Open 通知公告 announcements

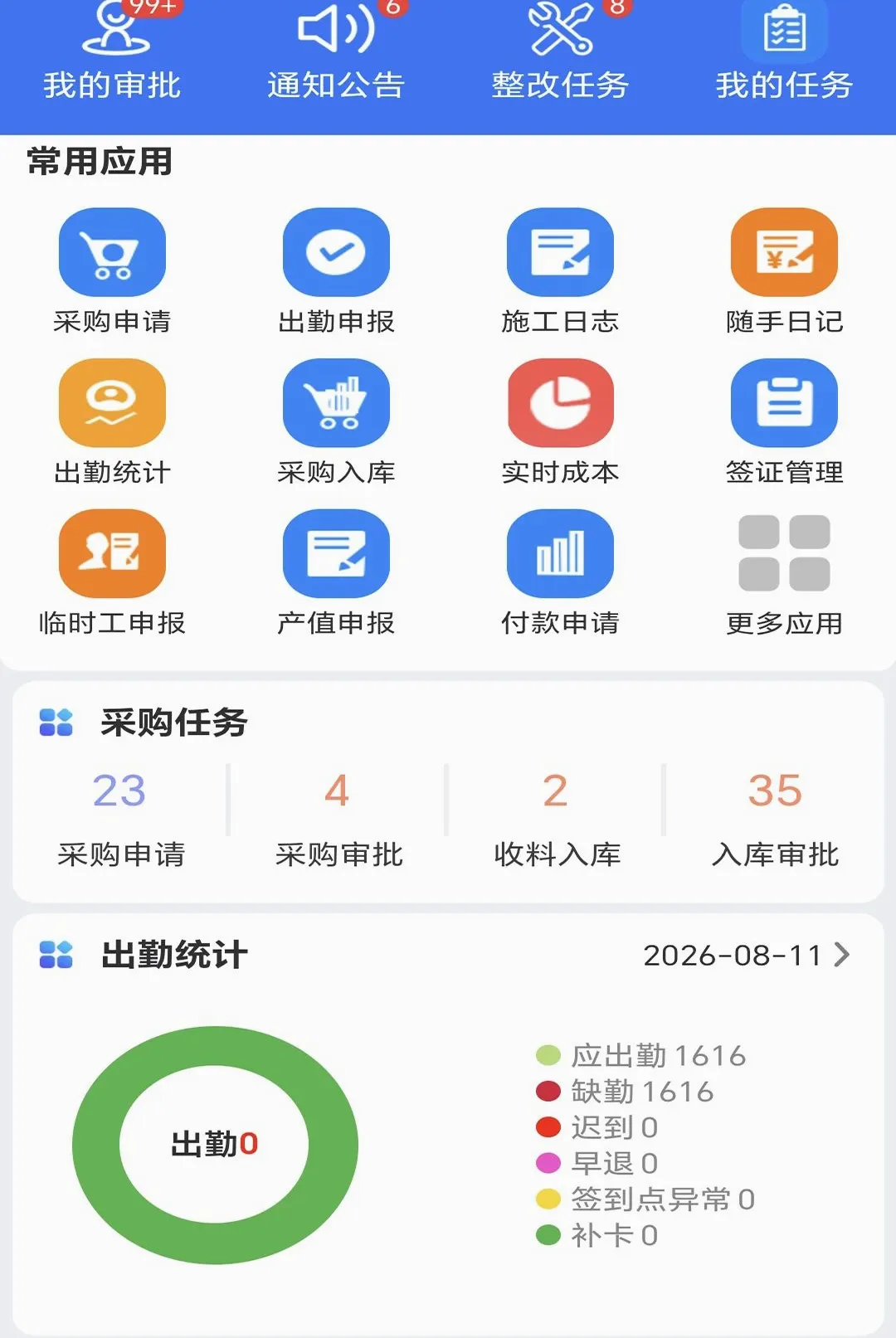pos(336,51)
